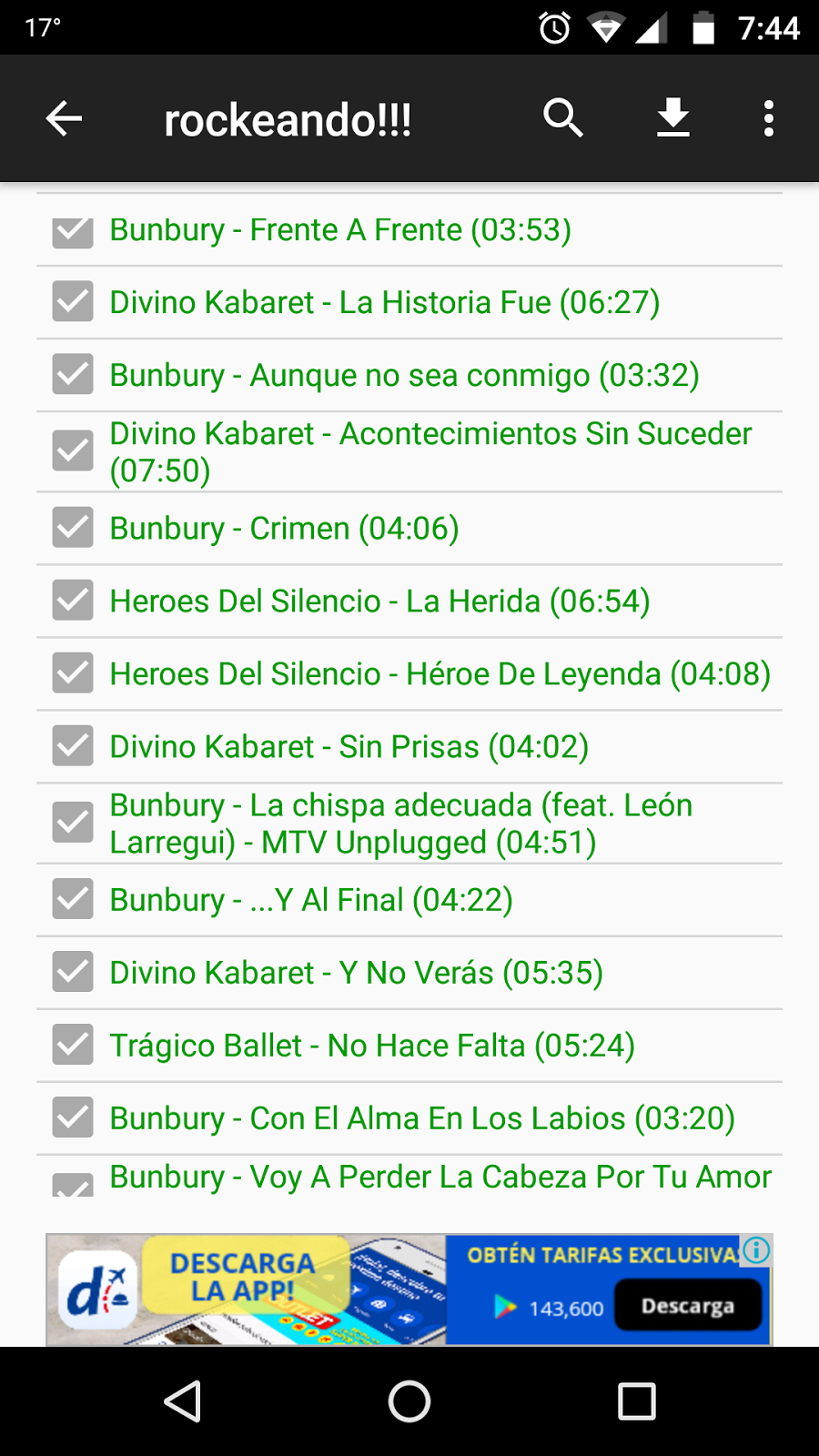Viewport: 819px width, 1456px height.
Task: Open the ad info icon
Action: pyautogui.click(x=756, y=1250)
